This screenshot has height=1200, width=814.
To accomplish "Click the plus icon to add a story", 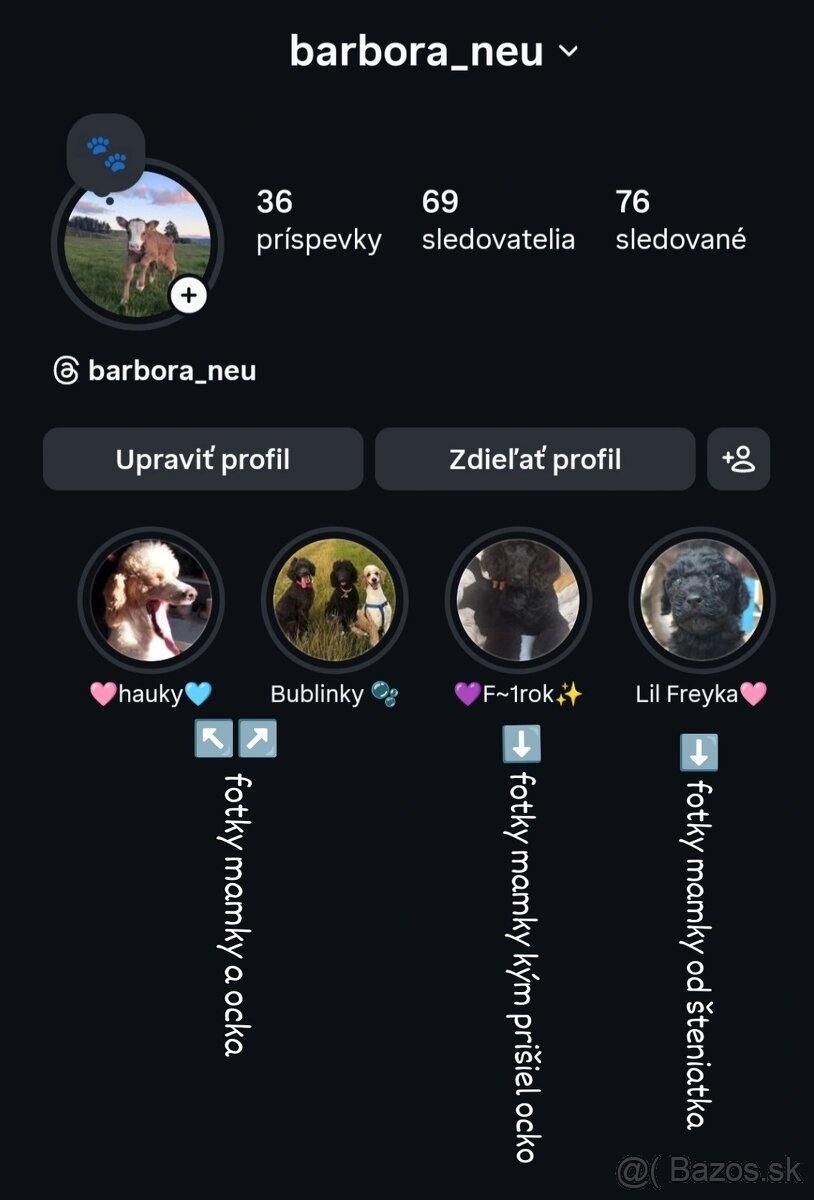I will (187, 295).
